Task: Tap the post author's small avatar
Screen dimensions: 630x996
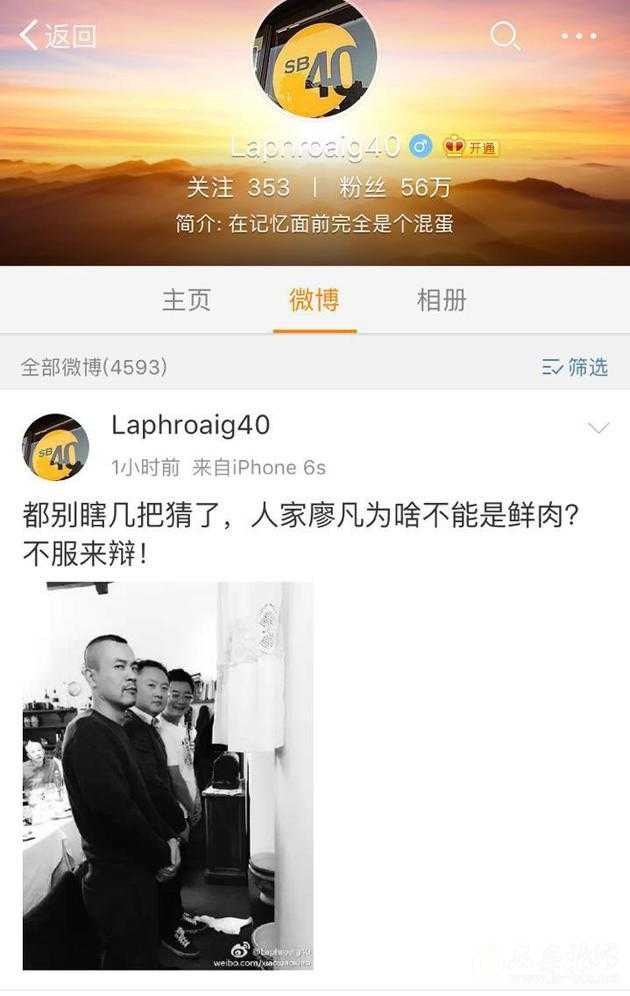Action: click(x=56, y=446)
